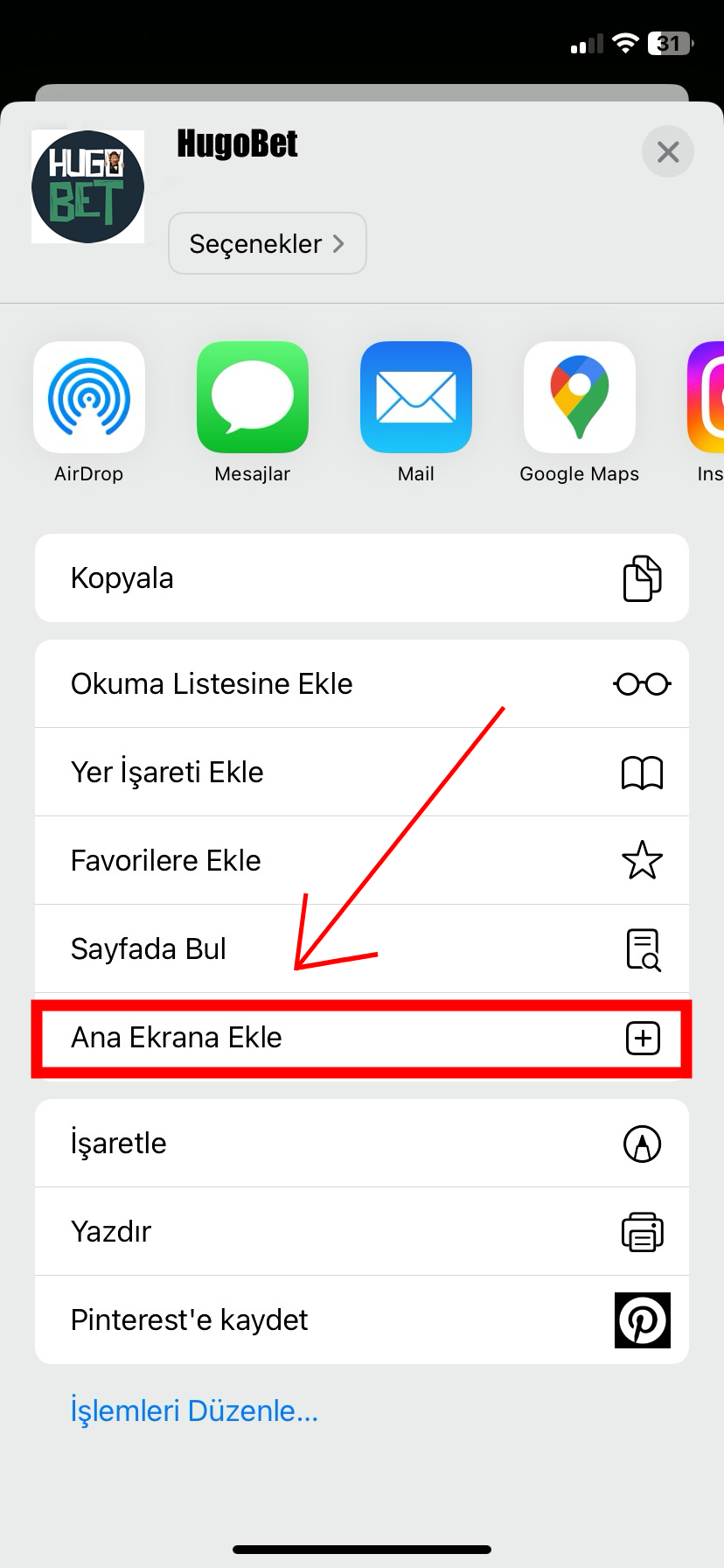Viewport: 724px width, 1568px height.
Task: Share via AirDrop
Action: click(88, 397)
